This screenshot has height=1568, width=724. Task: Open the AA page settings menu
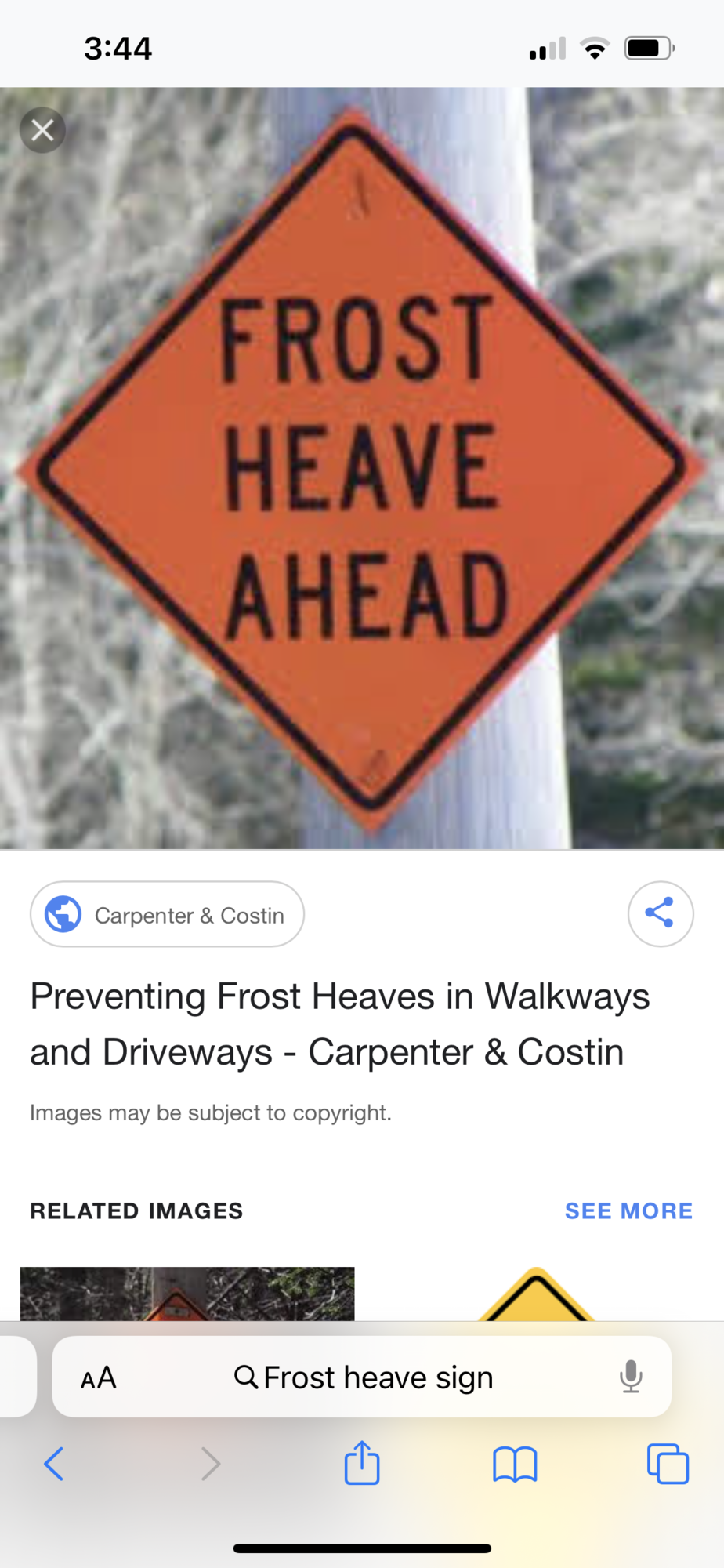[99, 1377]
